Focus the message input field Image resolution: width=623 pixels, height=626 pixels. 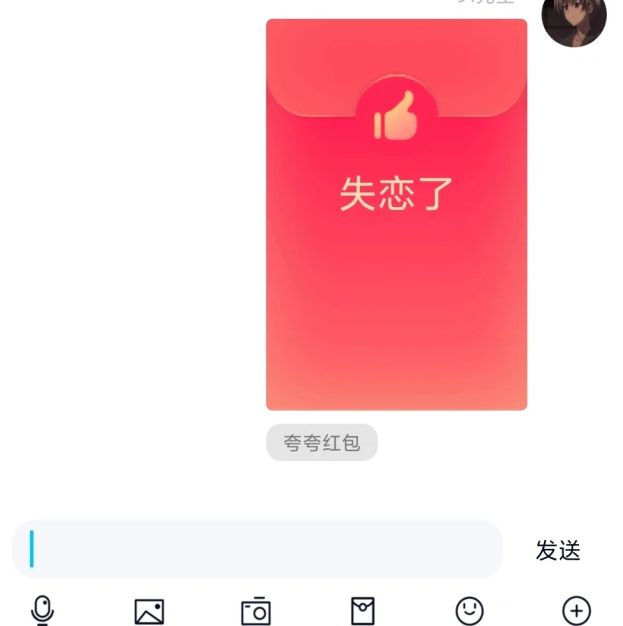257,549
